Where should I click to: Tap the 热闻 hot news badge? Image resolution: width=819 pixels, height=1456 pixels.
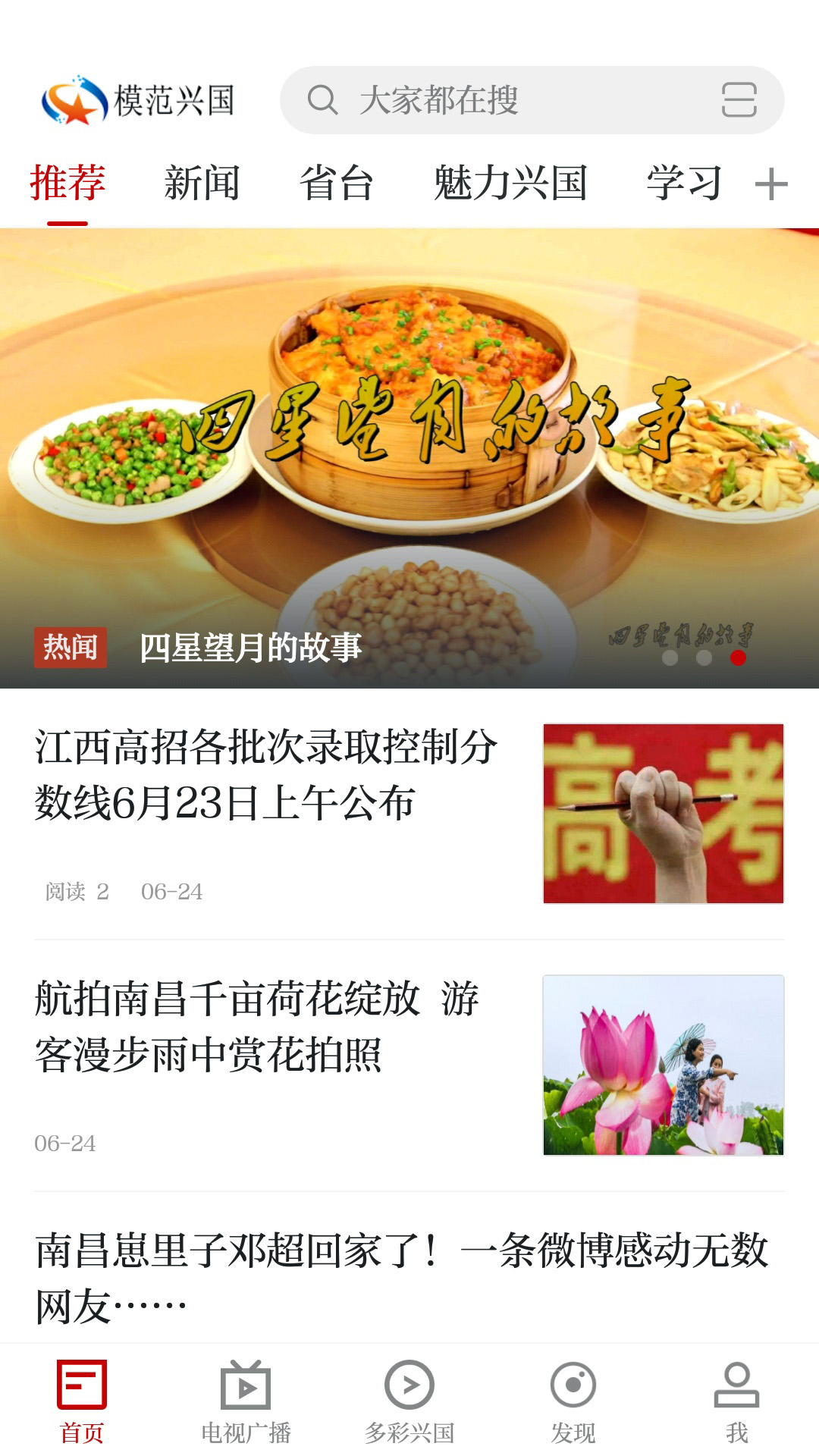[x=73, y=647]
